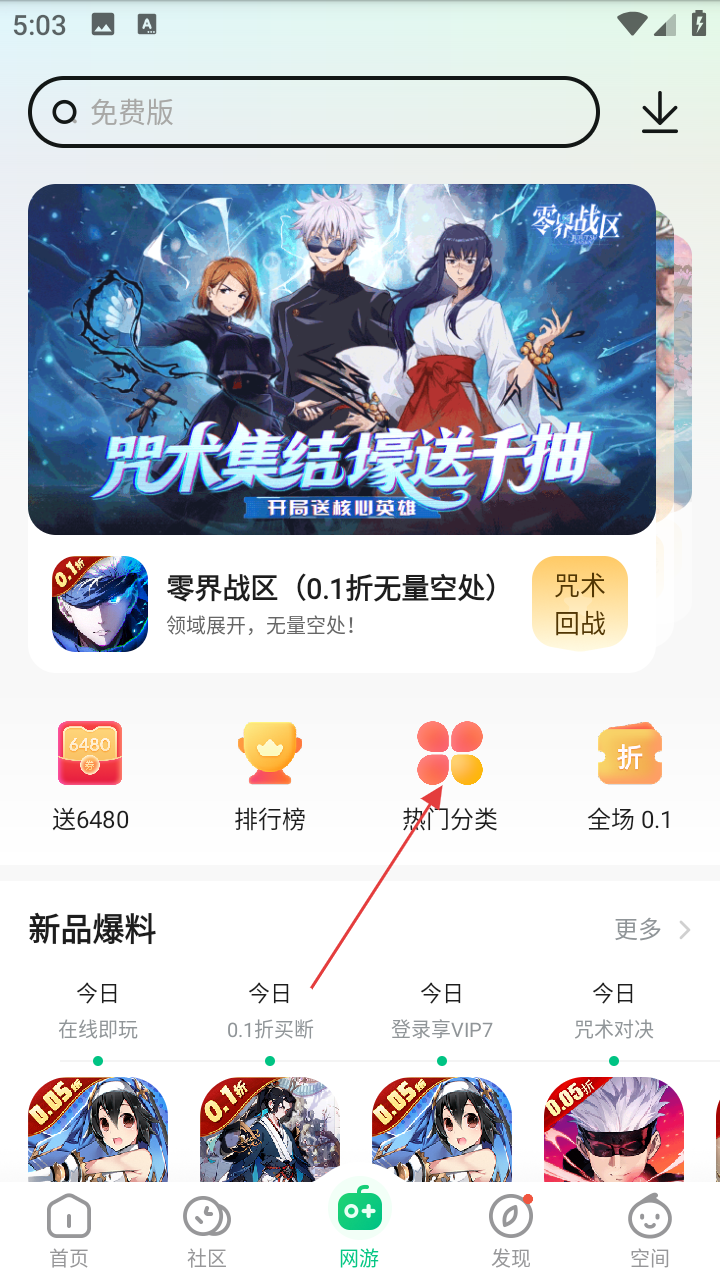Open 零界战区 game details
Image resolution: width=720 pixels, height=1280 pixels.
pyautogui.click(x=330, y=603)
